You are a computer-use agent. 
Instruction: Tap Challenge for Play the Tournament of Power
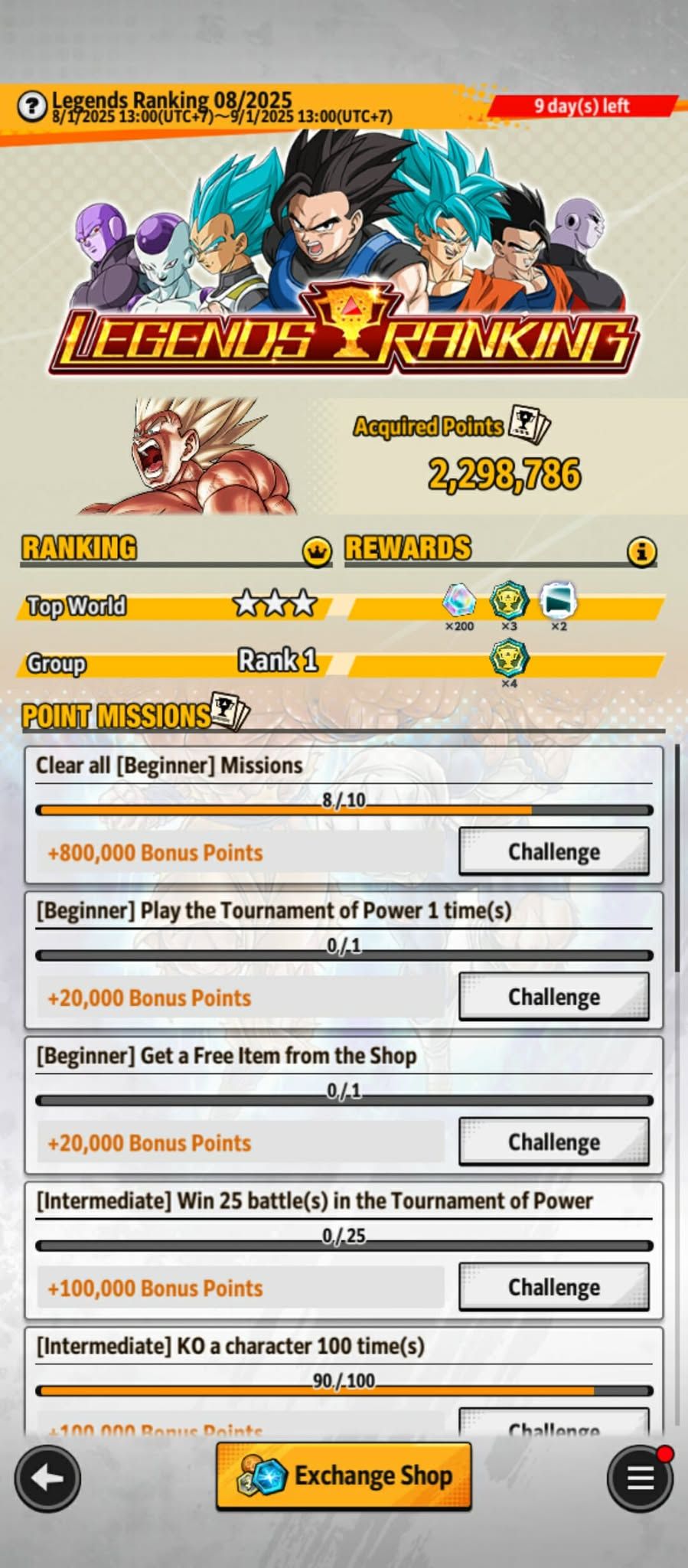(x=553, y=997)
